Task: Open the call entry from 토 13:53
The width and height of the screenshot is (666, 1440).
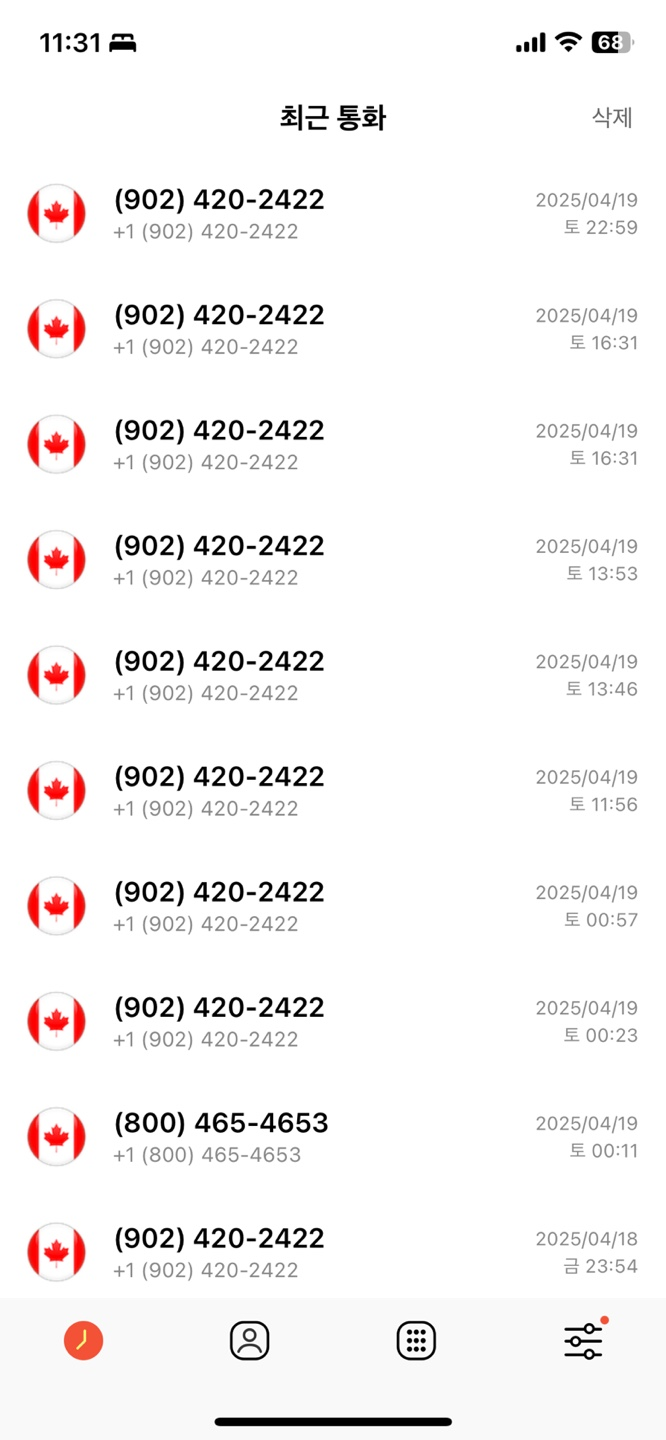Action: (x=333, y=560)
